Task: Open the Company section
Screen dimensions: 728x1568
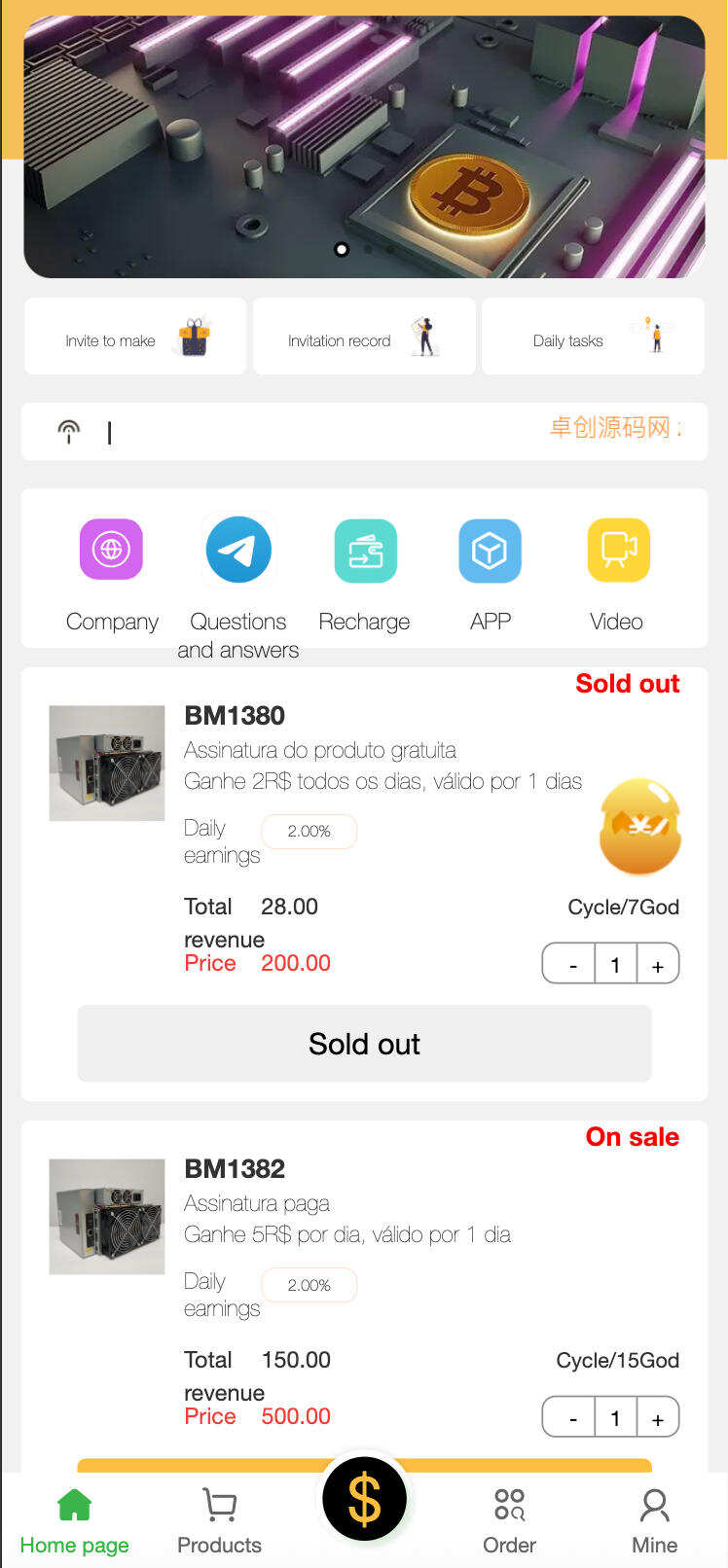Action: [111, 572]
